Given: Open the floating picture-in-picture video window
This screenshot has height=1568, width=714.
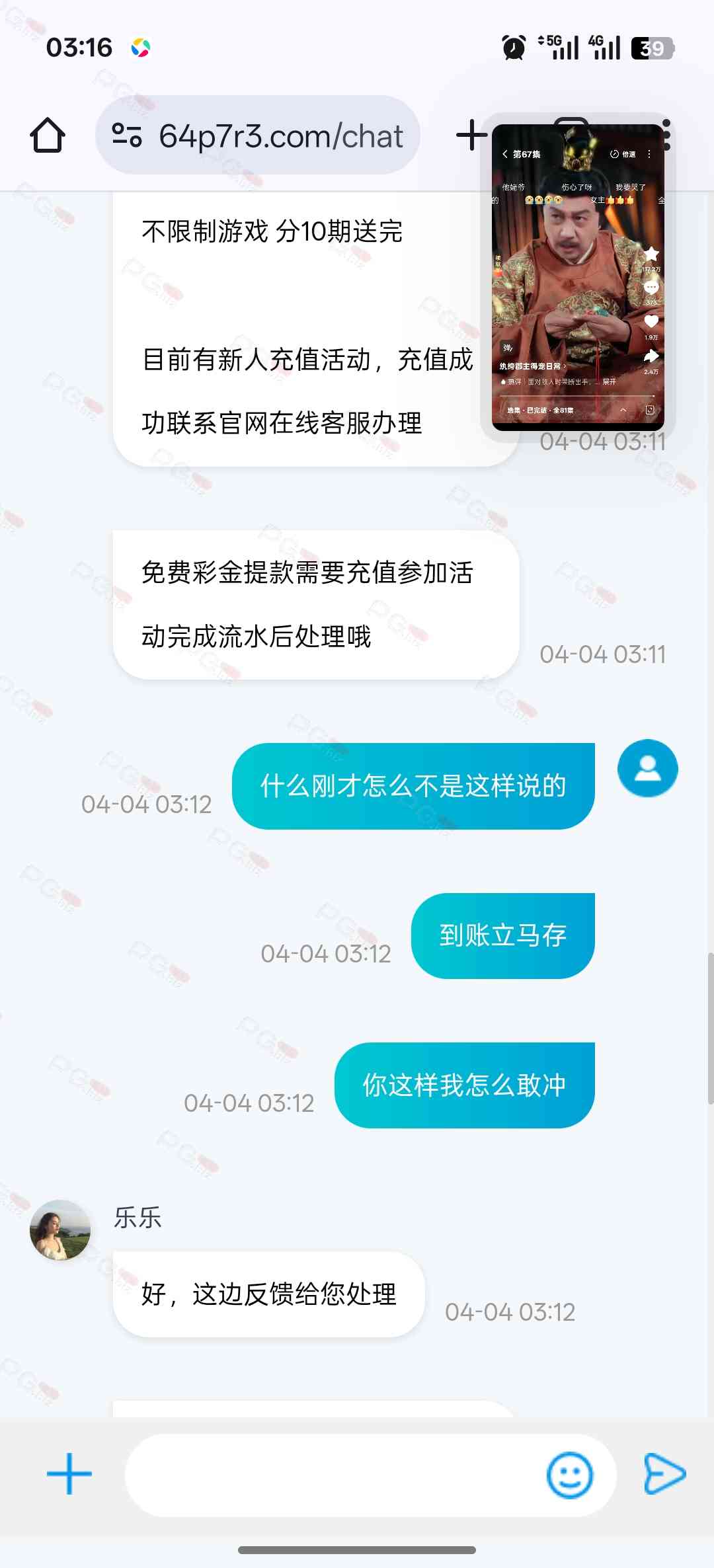Looking at the screenshot, I should 577,278.
